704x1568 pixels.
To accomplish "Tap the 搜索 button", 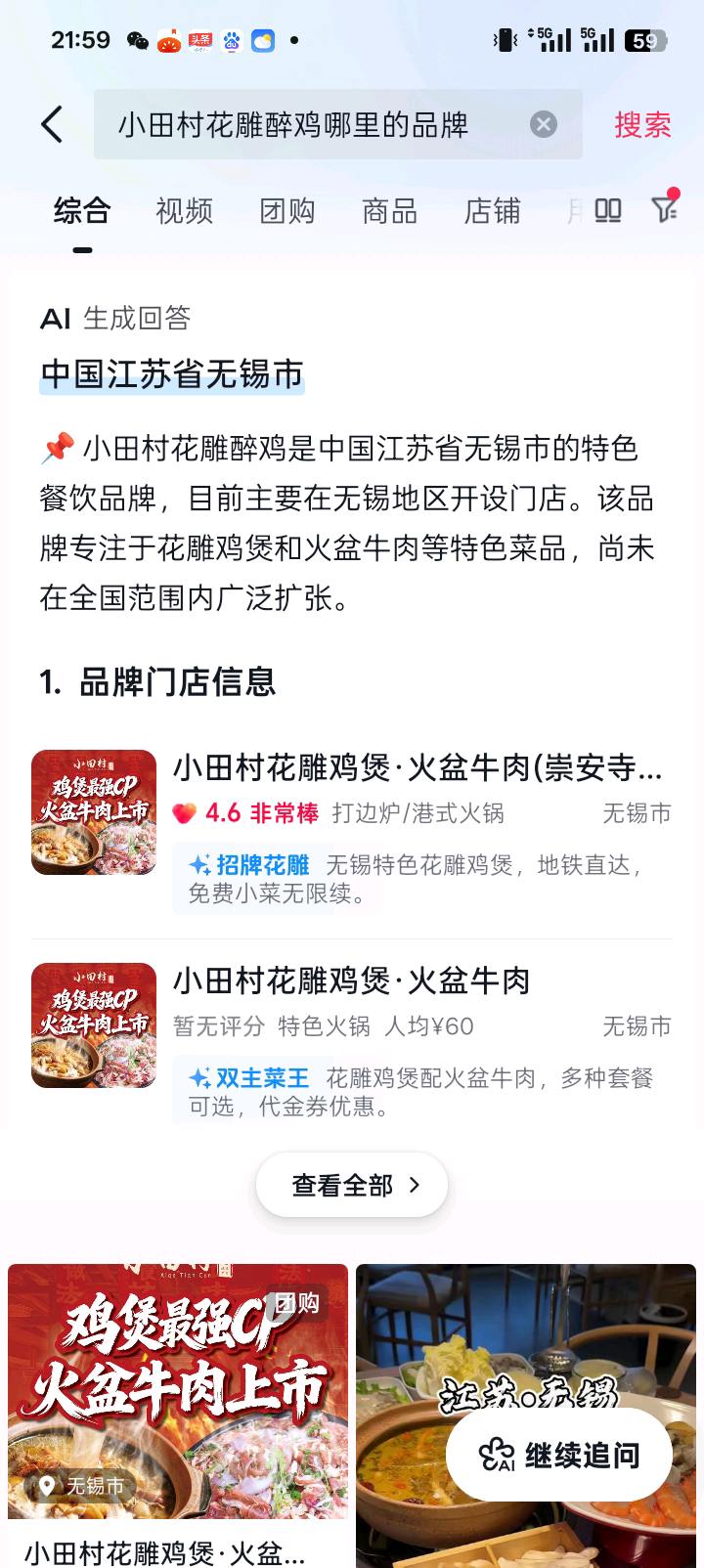I will click(x=642, y=125).
